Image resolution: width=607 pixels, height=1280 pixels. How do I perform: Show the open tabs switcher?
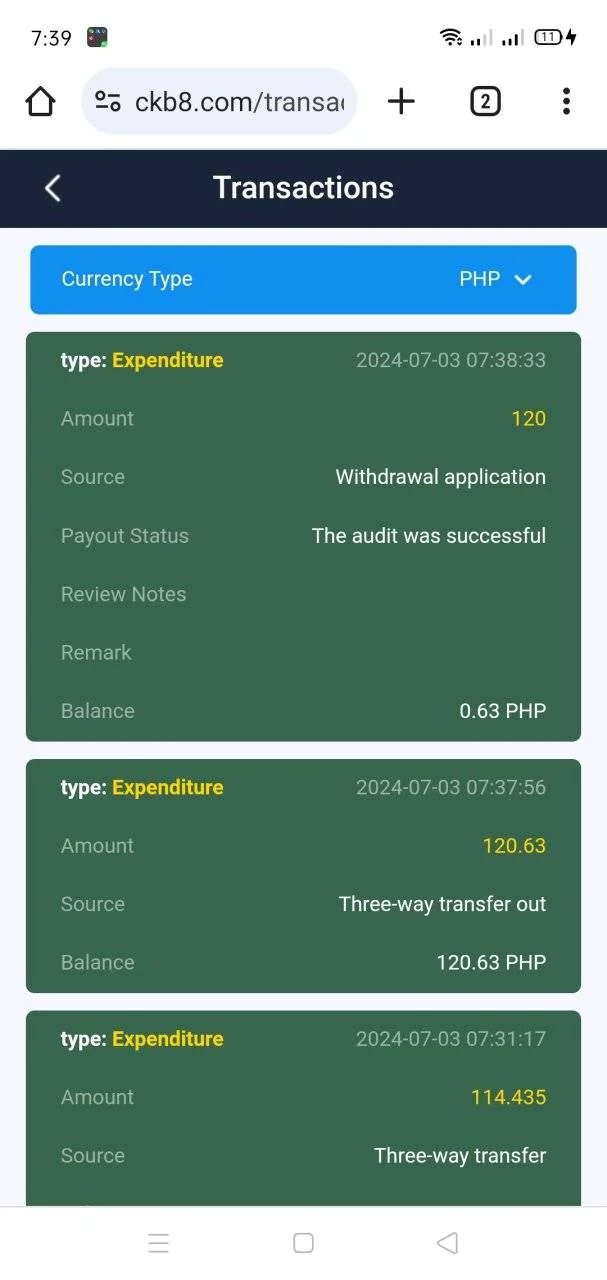pyautogui.click(x=485, y=101)
